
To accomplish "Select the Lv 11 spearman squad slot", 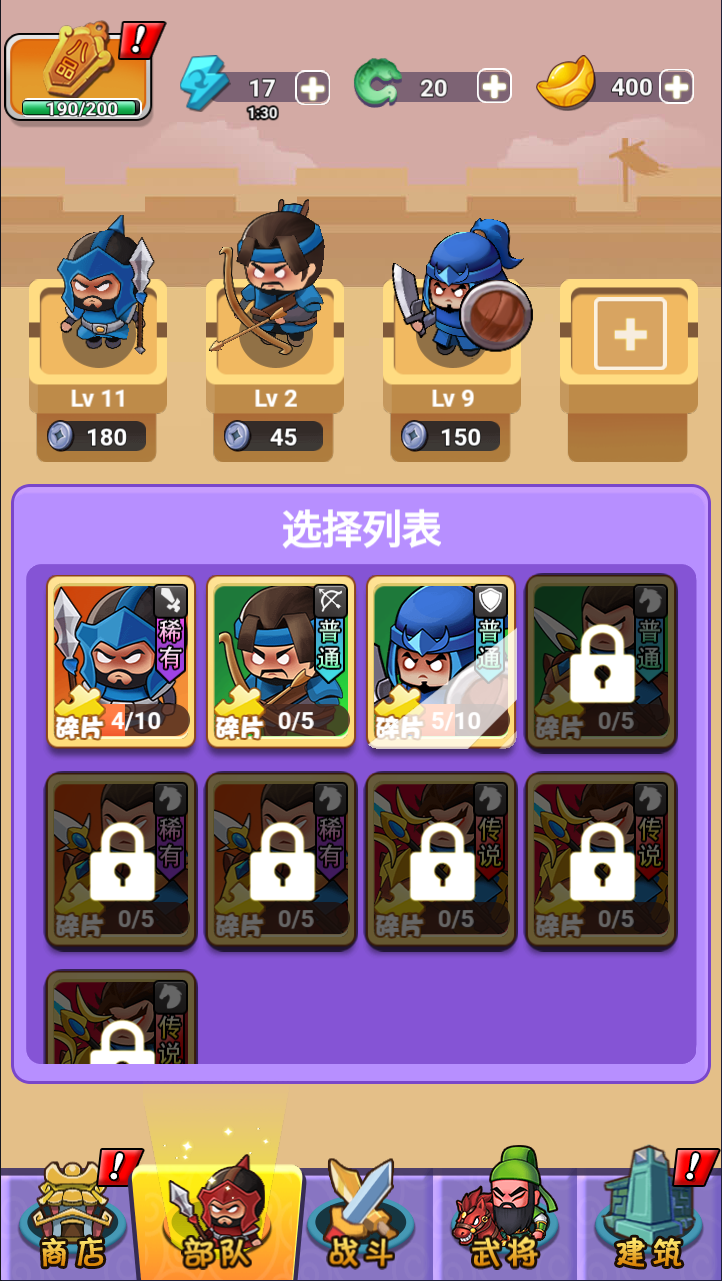I will 98,330.
